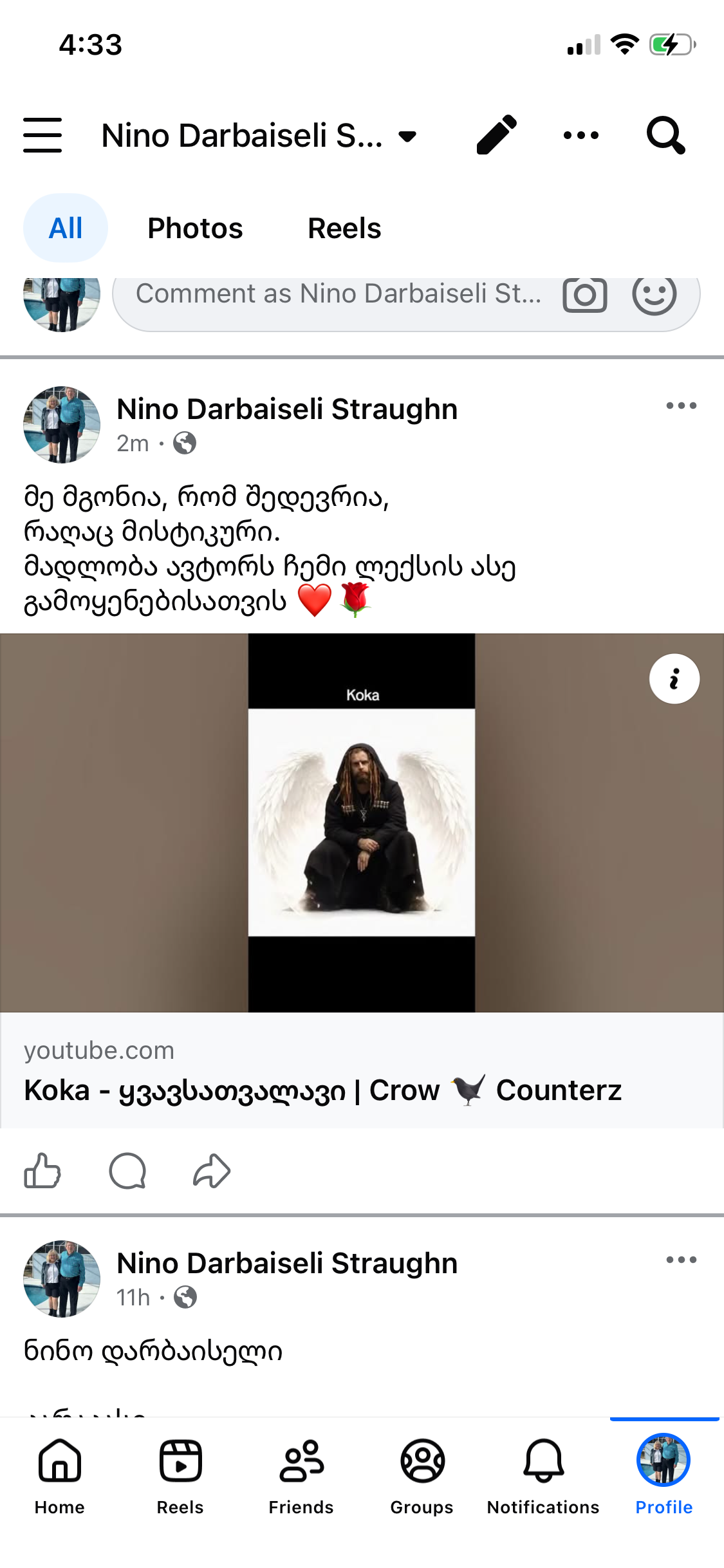The width and height of the screenshot is (724, 1568).
Task: Open options for the 2m post
Action: tap(681, 406)
